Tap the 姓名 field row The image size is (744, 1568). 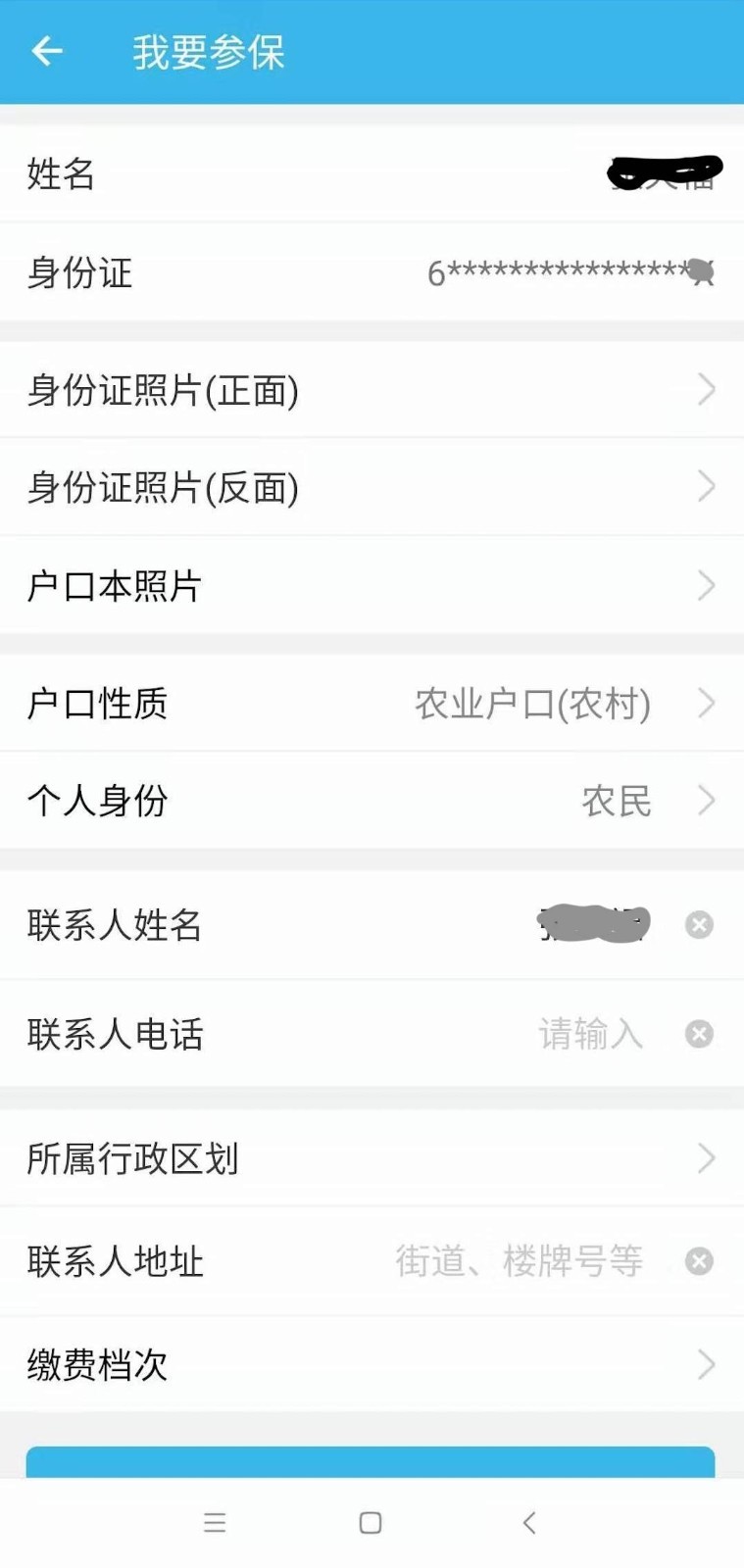(372, 175)
